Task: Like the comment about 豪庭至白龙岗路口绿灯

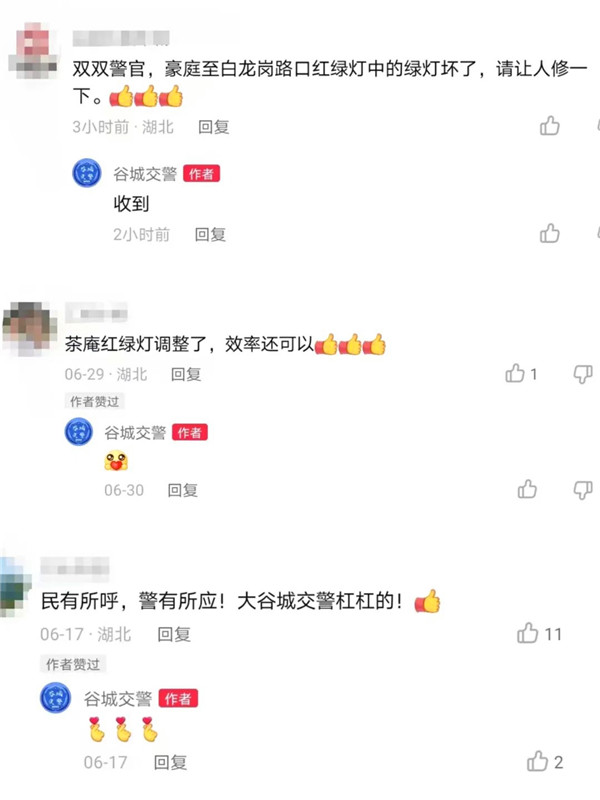Action: [x=550, y=126]
